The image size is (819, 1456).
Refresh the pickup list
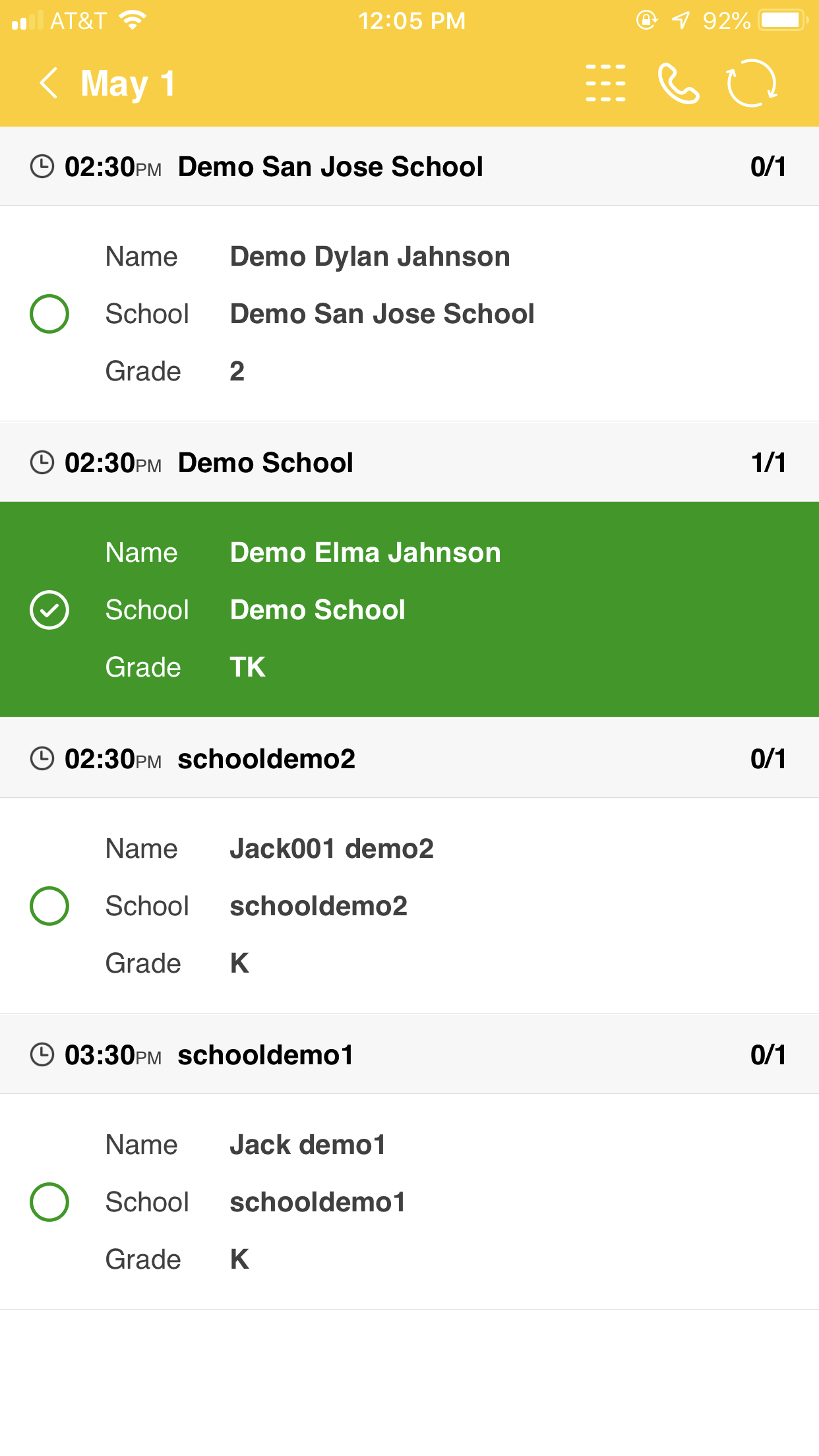tap(752, 84)
